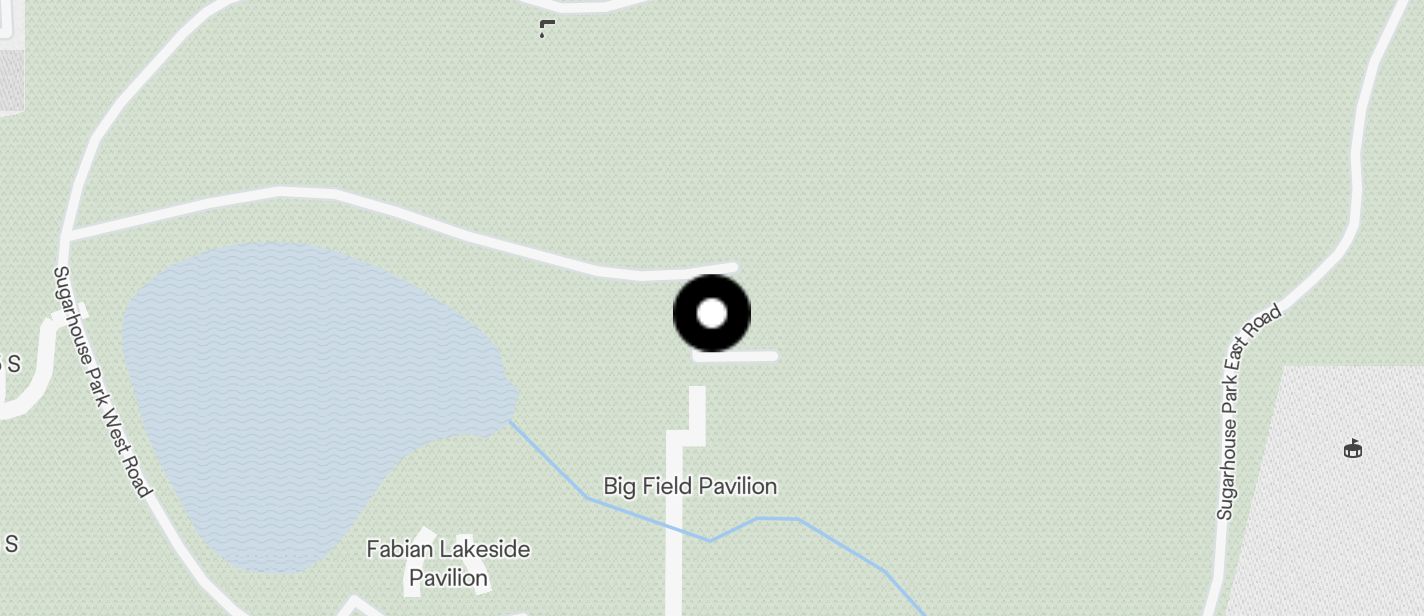The height and width of the screenshot is (616, 1424).
Task: Open the Big Field Pavilion place label
Action: tap(690, 486)
